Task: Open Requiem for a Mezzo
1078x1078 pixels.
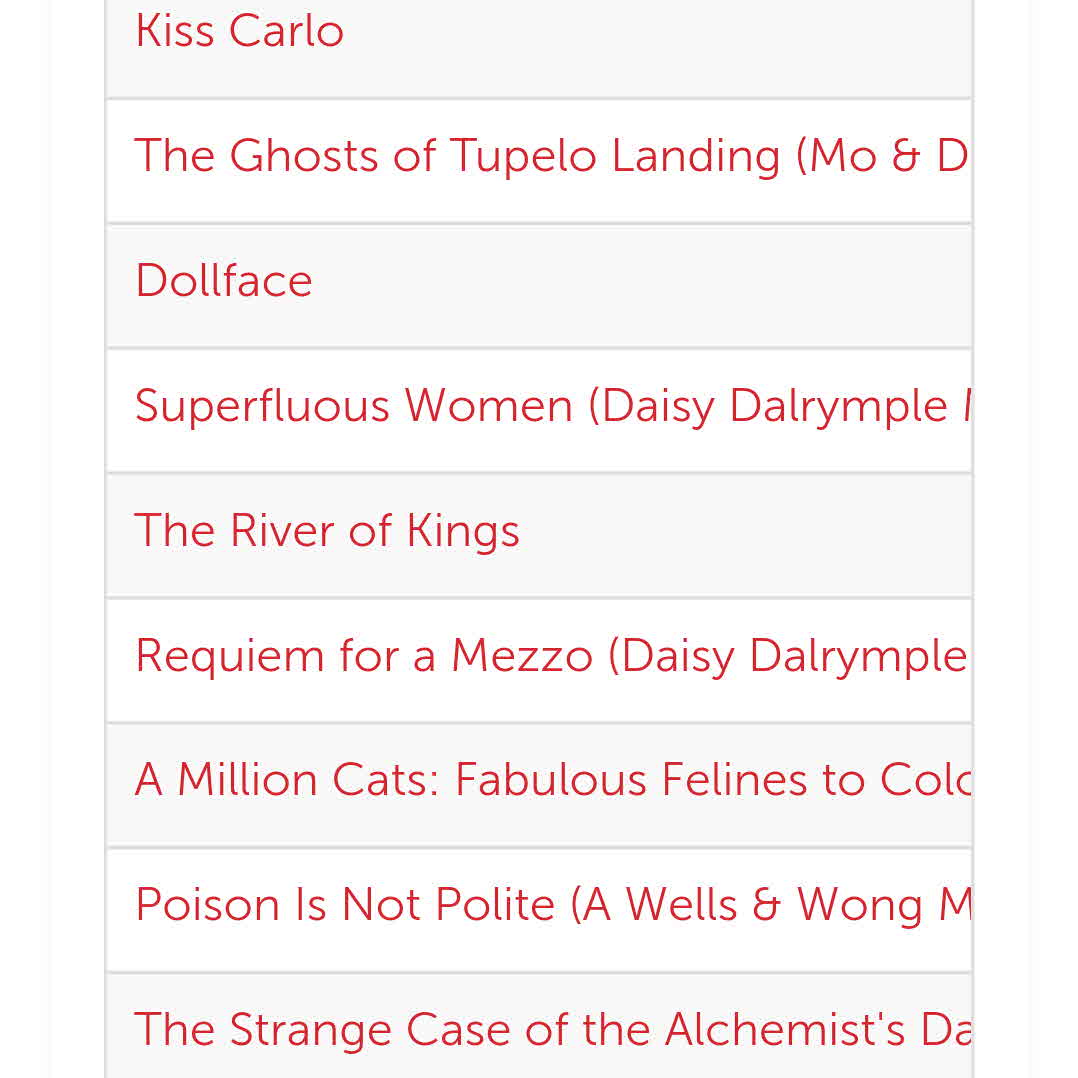Action: pos(550,656)
